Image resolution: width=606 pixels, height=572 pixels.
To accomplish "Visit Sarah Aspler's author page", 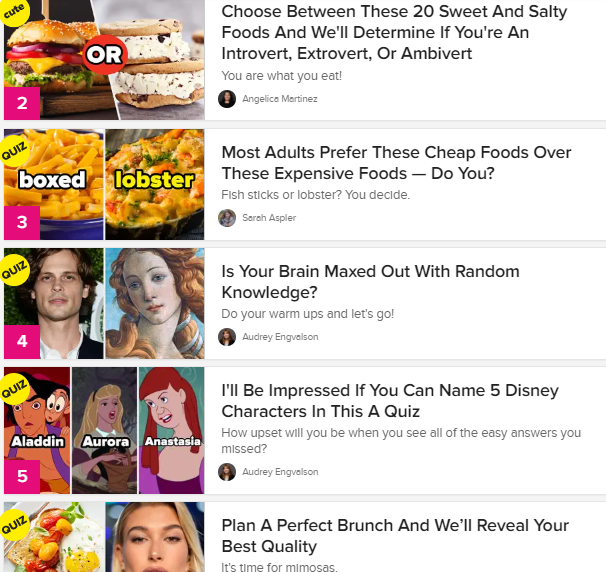I will (268, 218).
